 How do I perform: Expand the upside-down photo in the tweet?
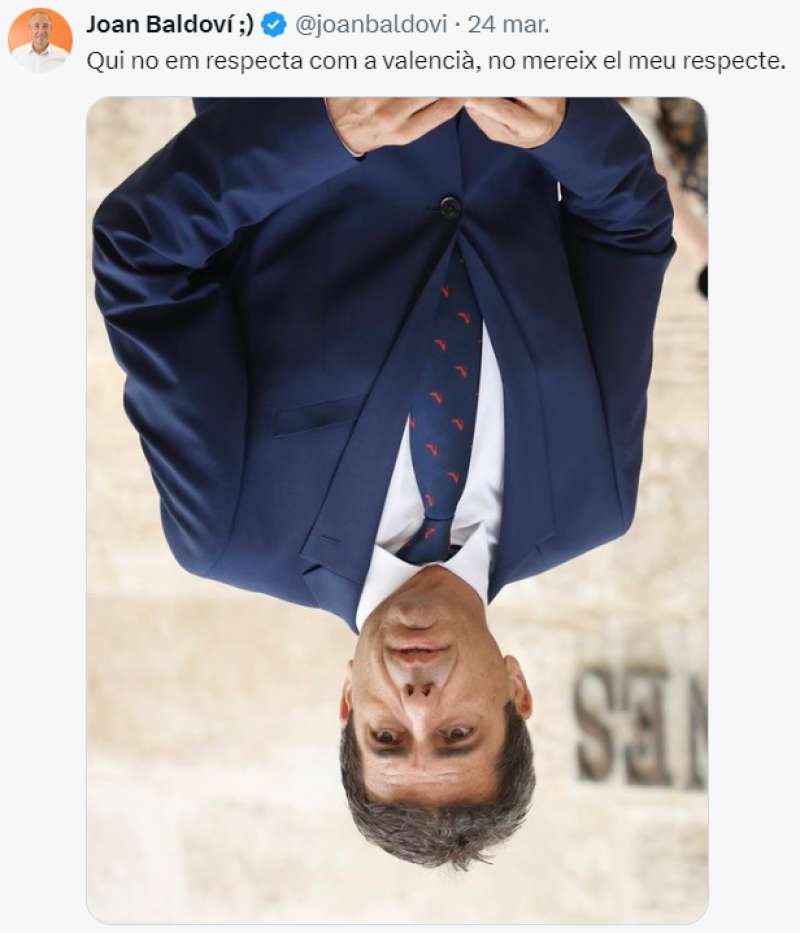click(x=397, y=510)
